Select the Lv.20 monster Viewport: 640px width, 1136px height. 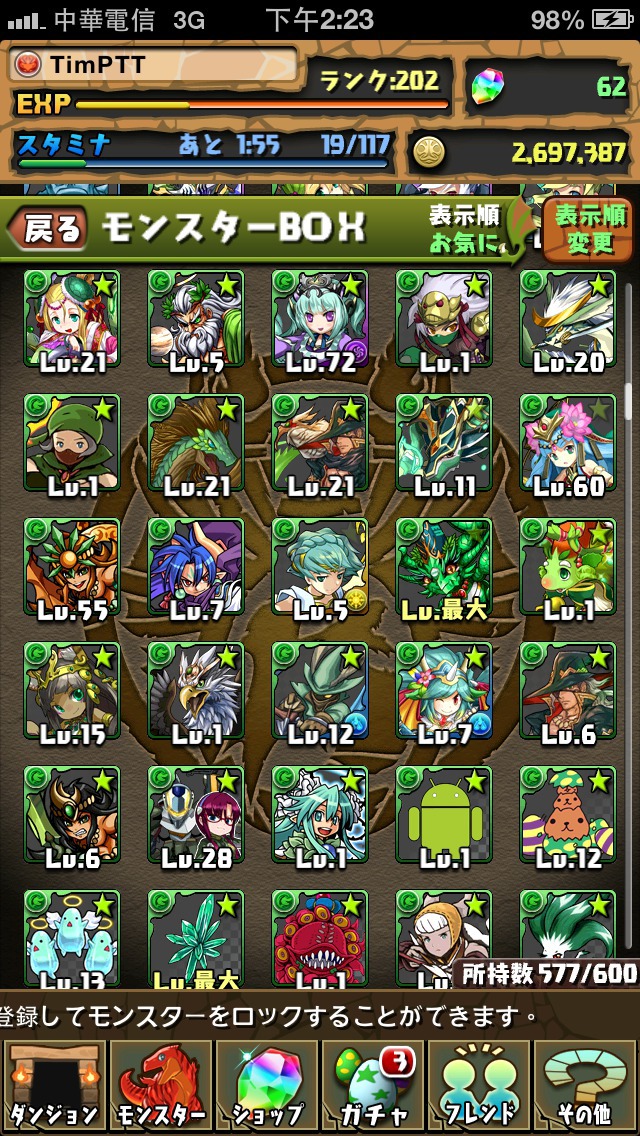567,318
